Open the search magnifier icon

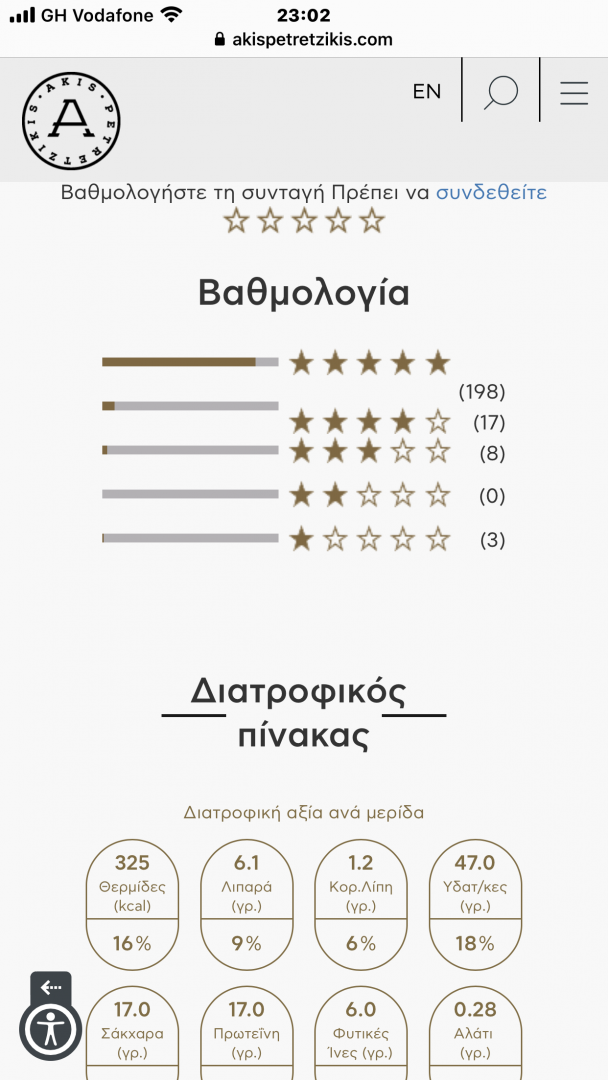click(x=500, y=92)
